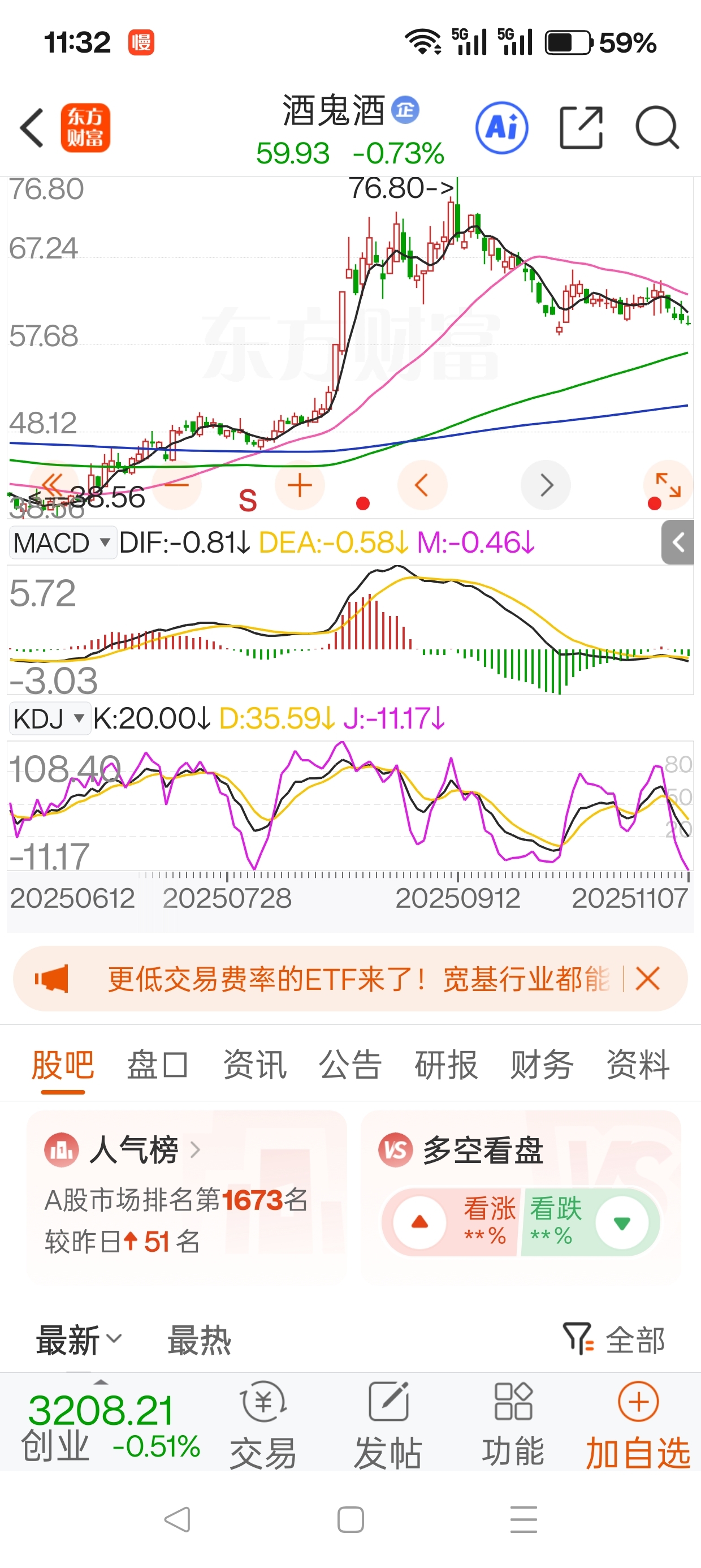Screen dimensions: 701x1568
Task: Open the Ai assistant icon
Action: coord(501,128)
